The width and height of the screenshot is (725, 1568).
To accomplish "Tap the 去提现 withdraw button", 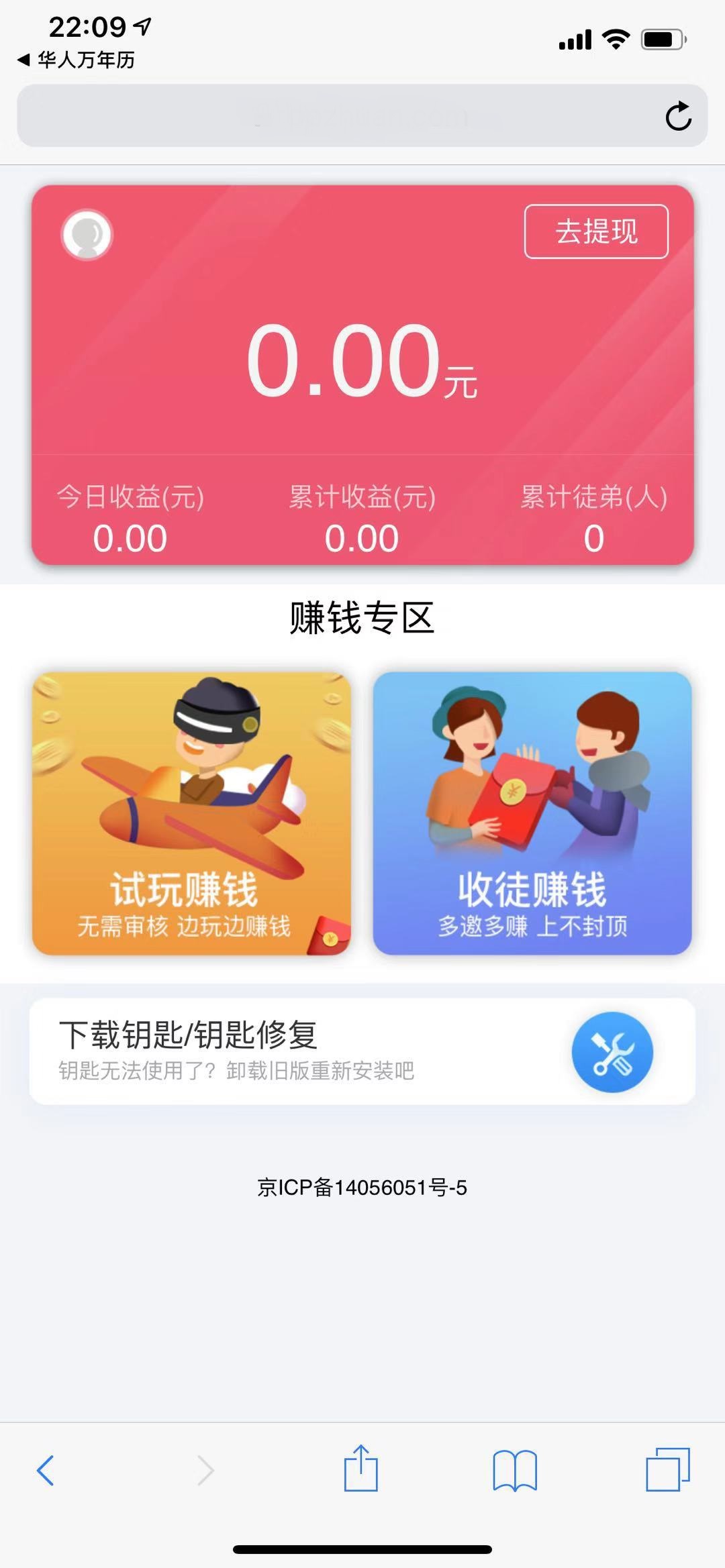I will click(596, 231).
